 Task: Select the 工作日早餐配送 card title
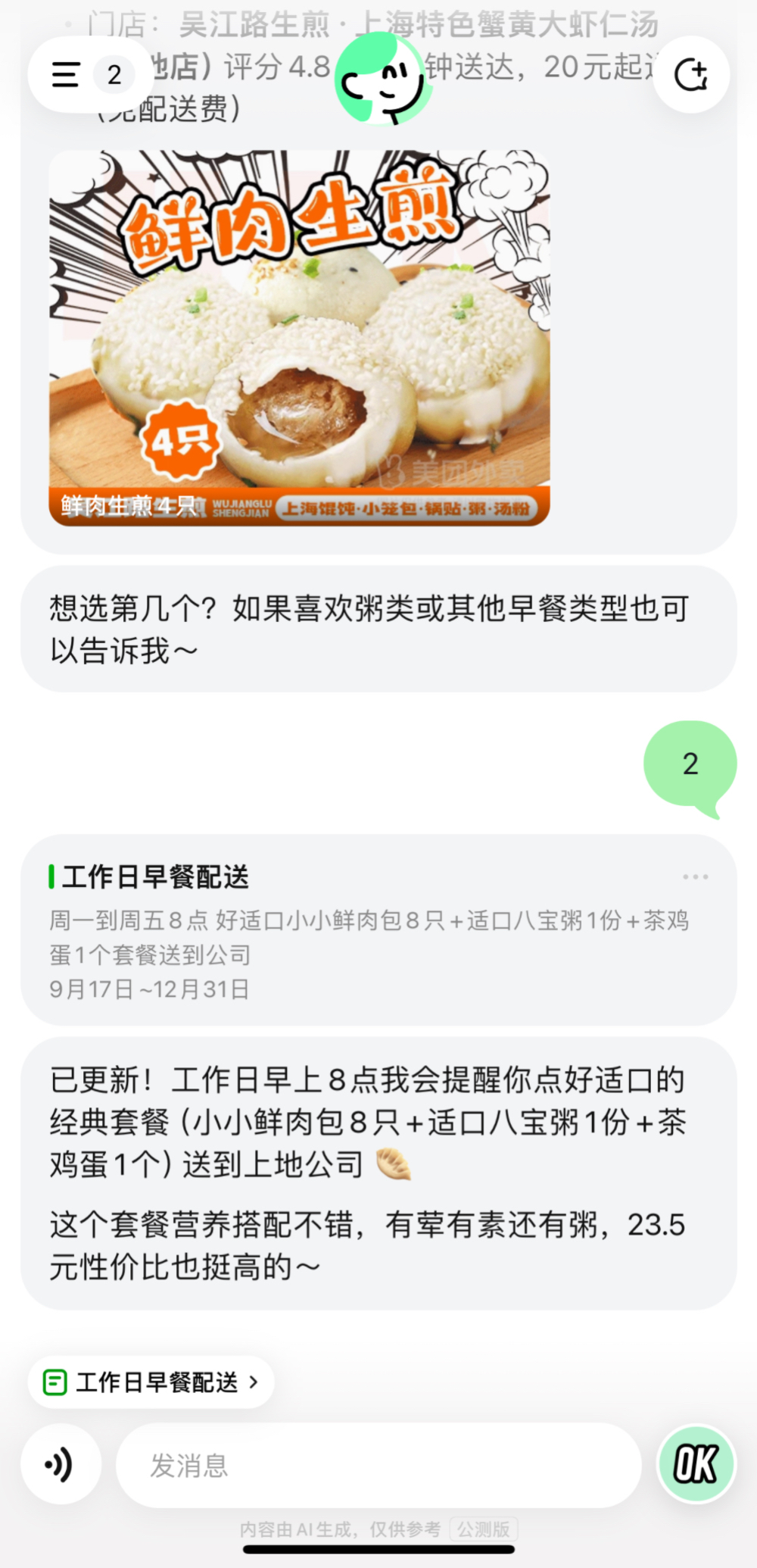coord(153,879)
